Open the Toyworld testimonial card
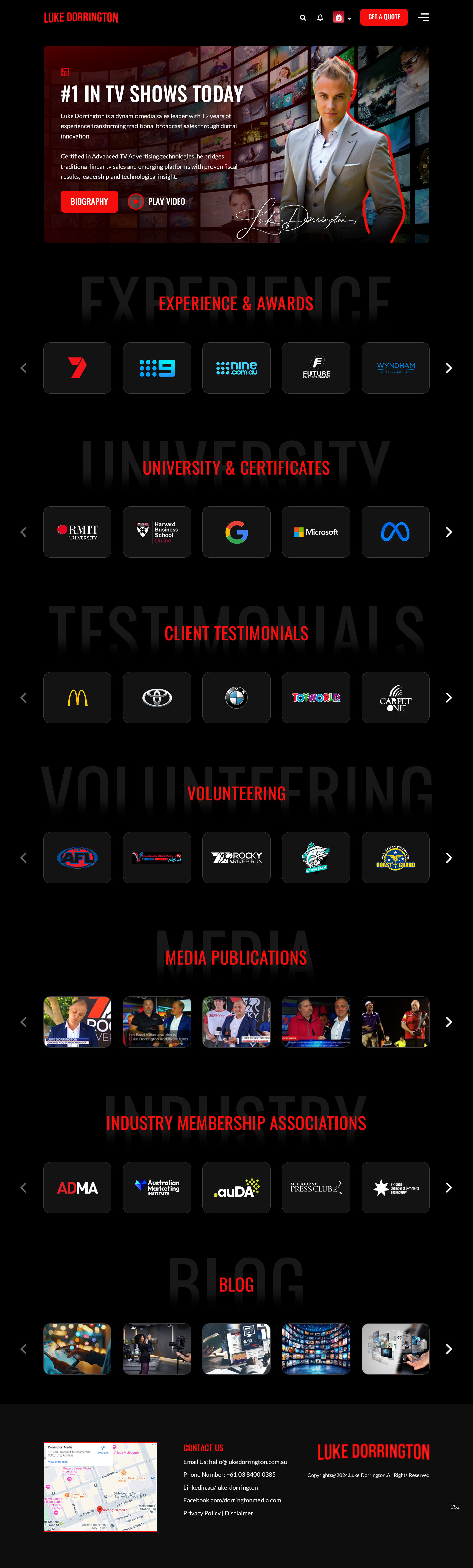Viewport: 473px width, 1568px height. pyautogui.click(x=316, y=698)
